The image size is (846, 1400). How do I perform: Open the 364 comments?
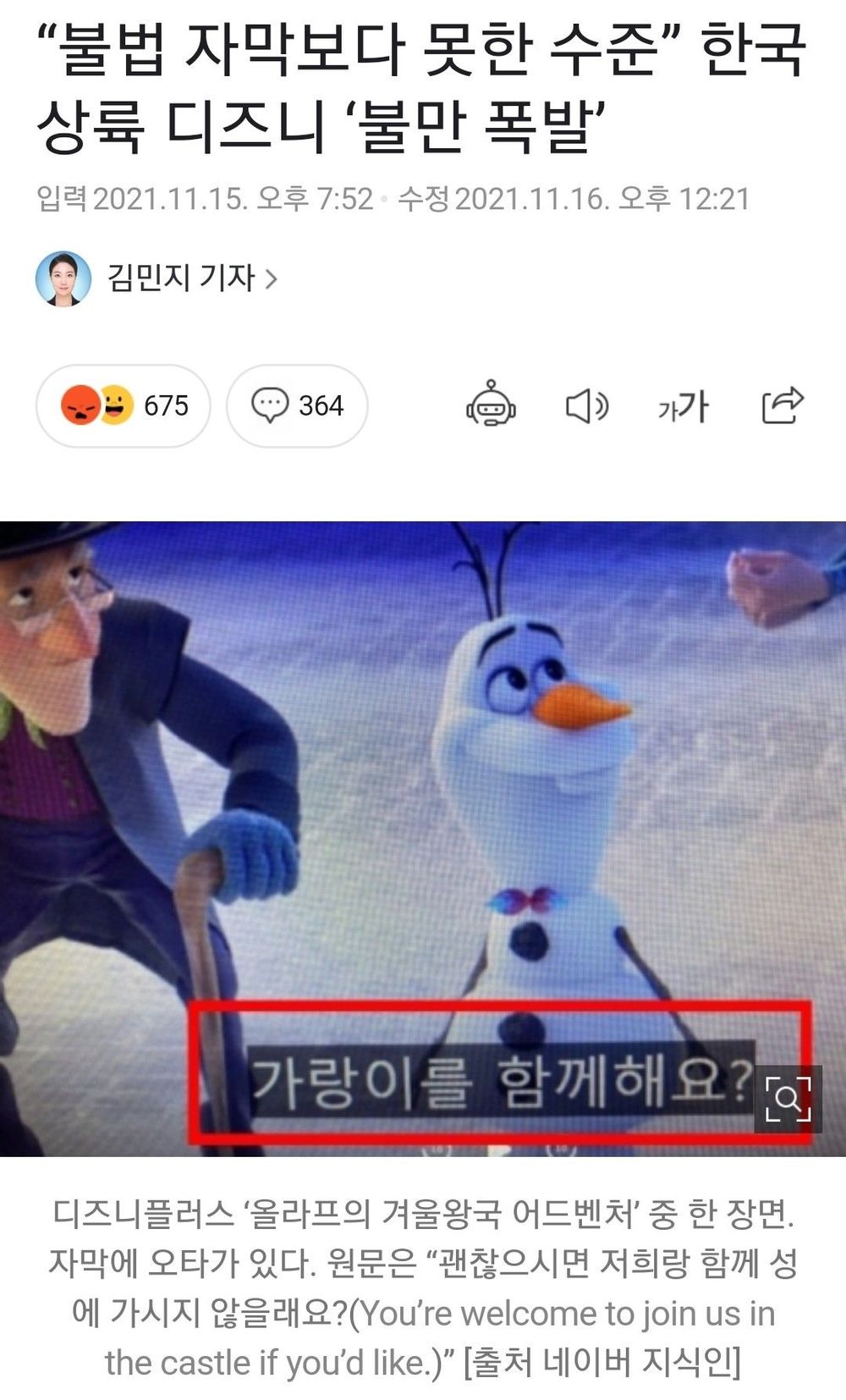pos(297,405)
